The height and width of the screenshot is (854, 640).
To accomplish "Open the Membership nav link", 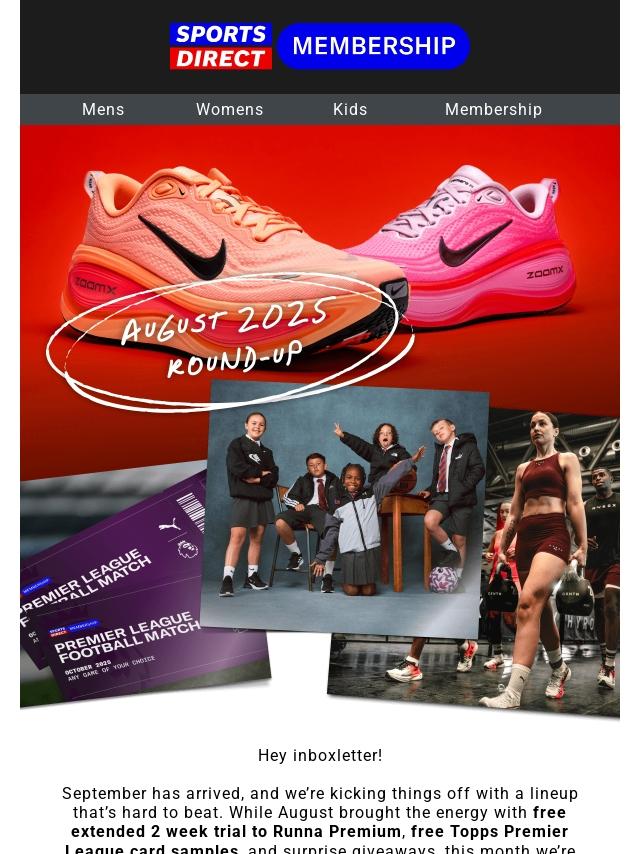I will 493,110.
